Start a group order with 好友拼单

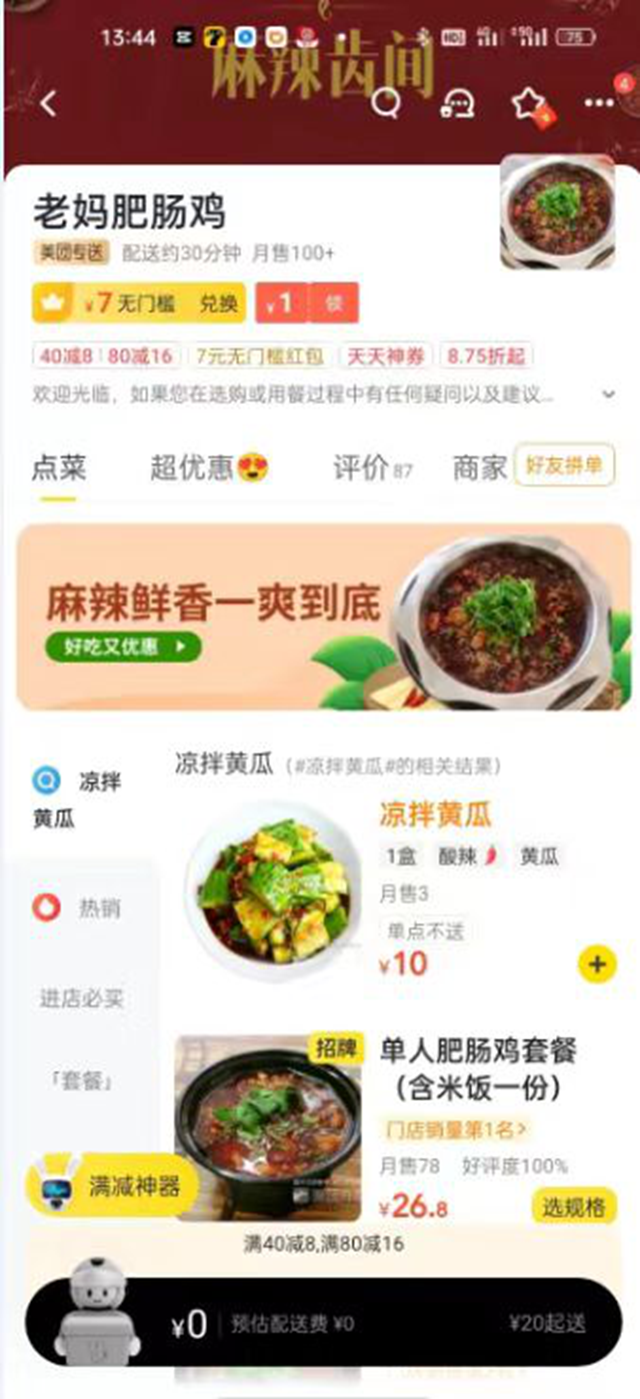pyautogui.click(x=564, y=465)
